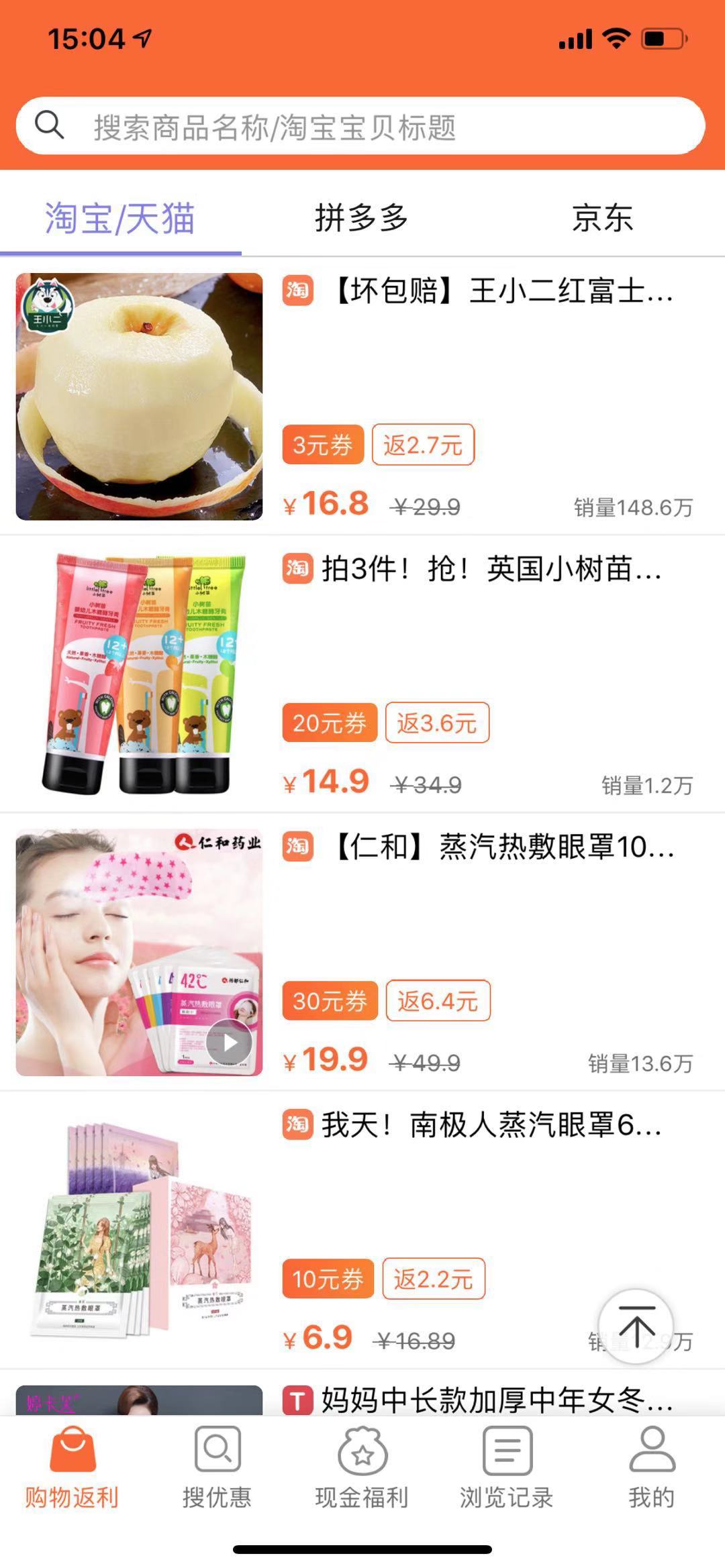This screenshot has width=725, height=1568.
Task: Go to the 我的 profile tab
Action: (652, 1468)
